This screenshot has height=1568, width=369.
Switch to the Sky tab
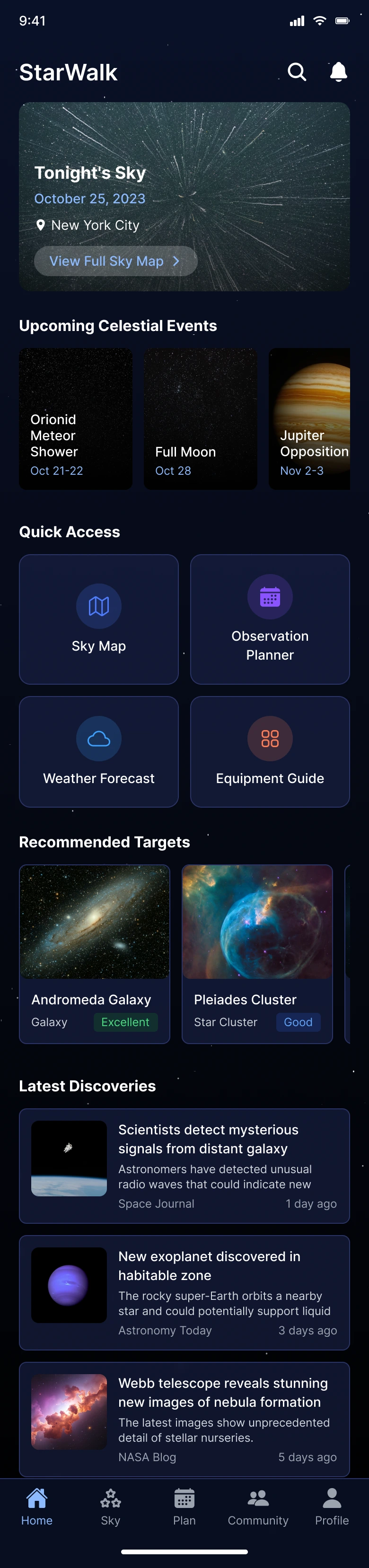[110, 1507]
